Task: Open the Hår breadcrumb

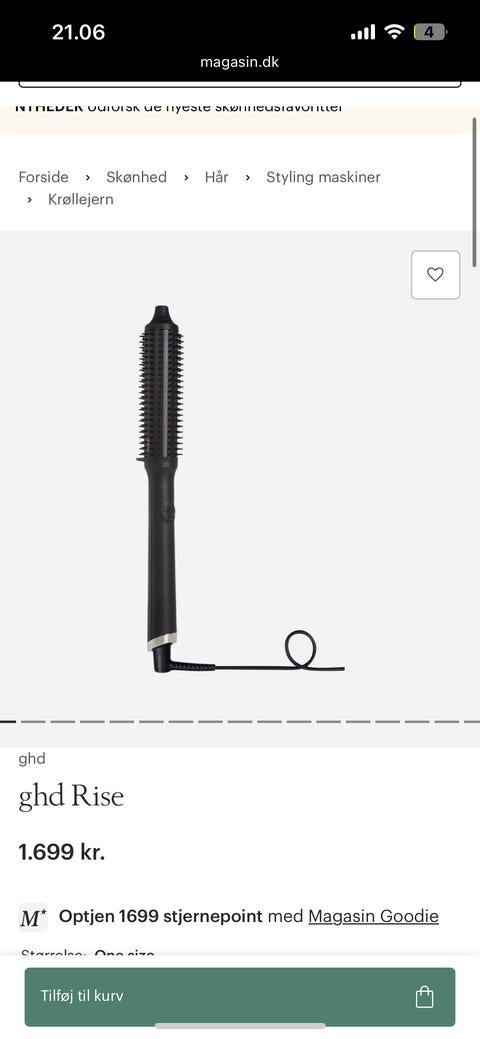Action: point(216,177)
